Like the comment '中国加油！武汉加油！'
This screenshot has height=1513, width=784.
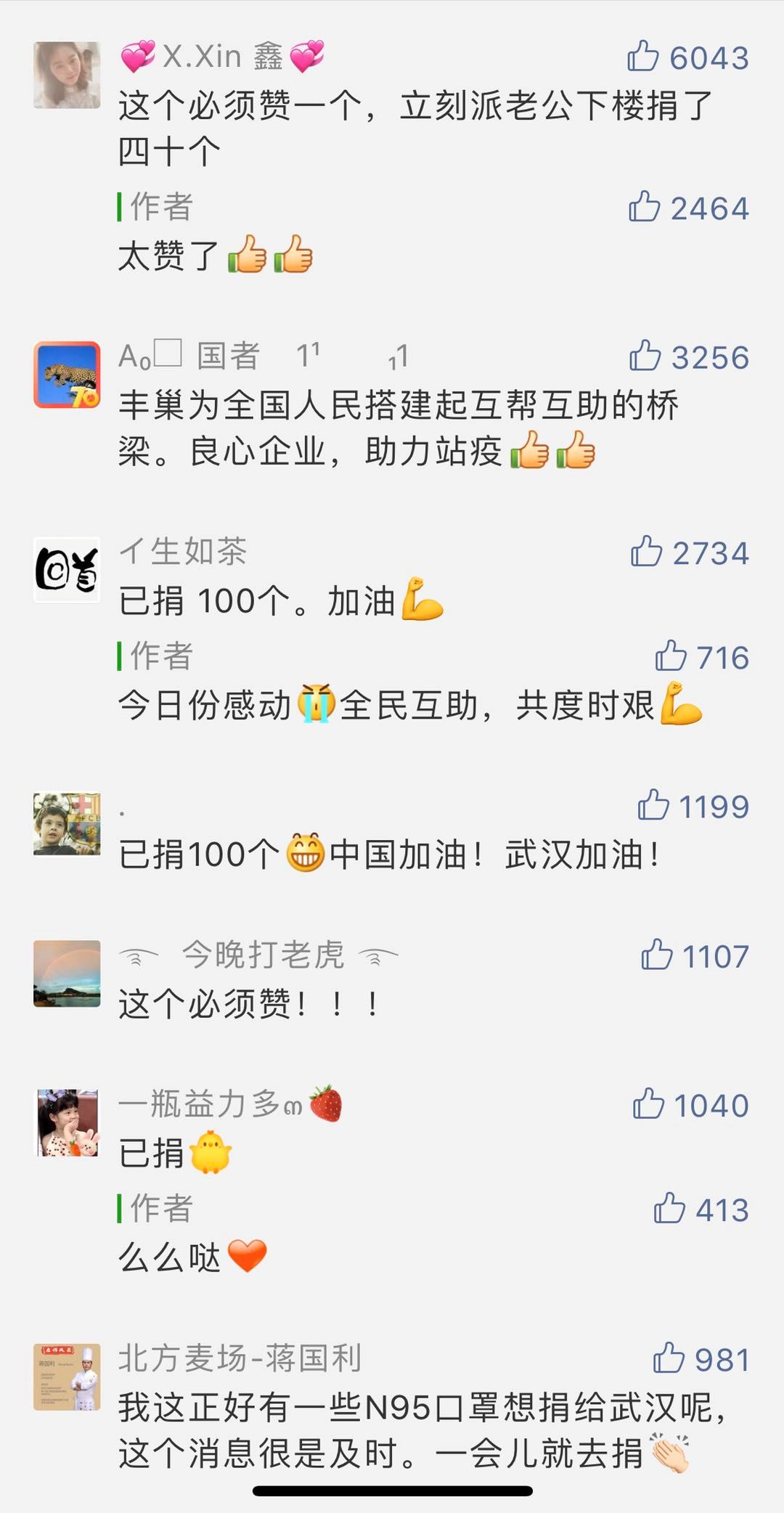click(x=653, y=805)
